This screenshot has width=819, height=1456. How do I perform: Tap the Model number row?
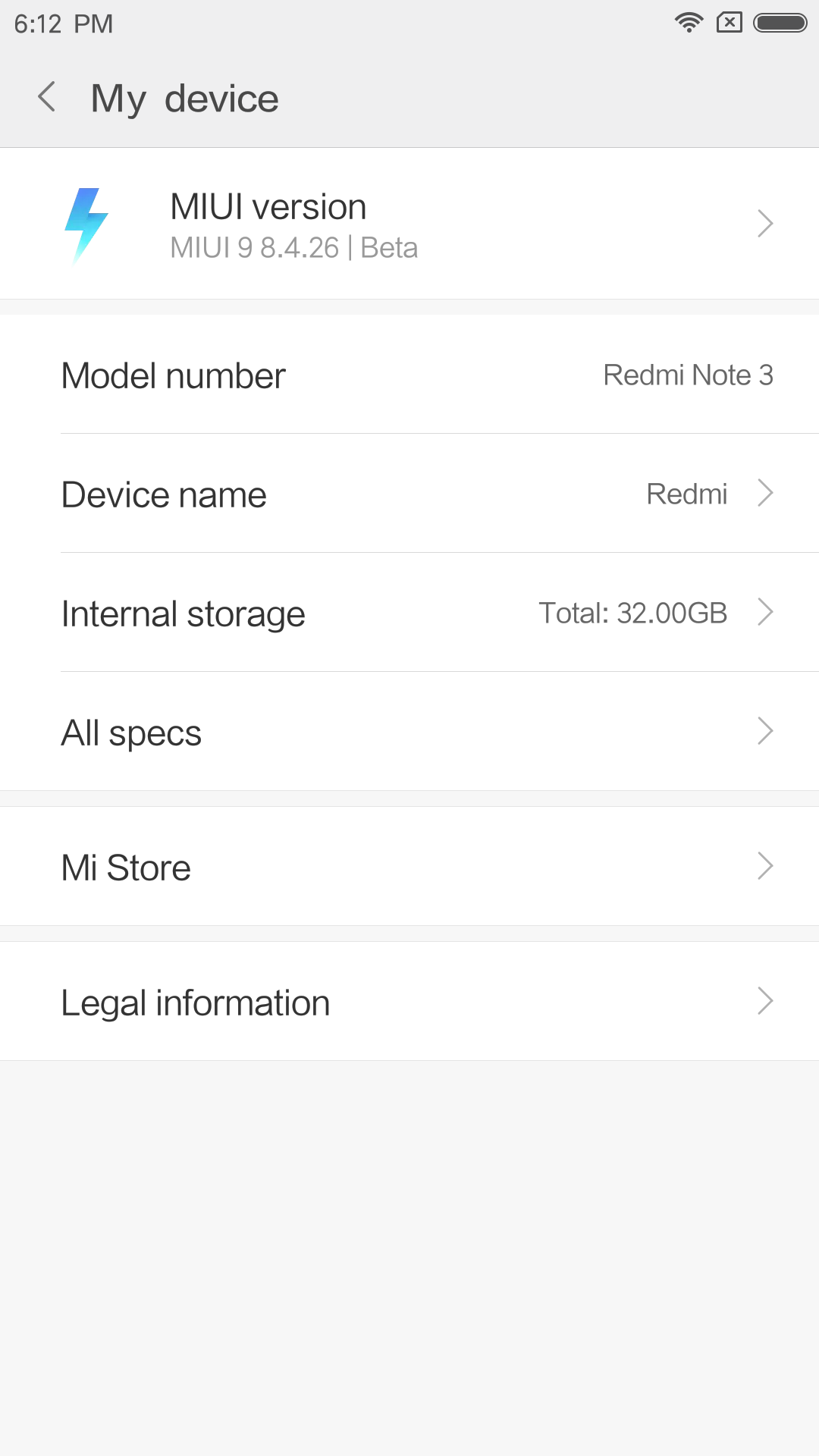tap(409, 375)
